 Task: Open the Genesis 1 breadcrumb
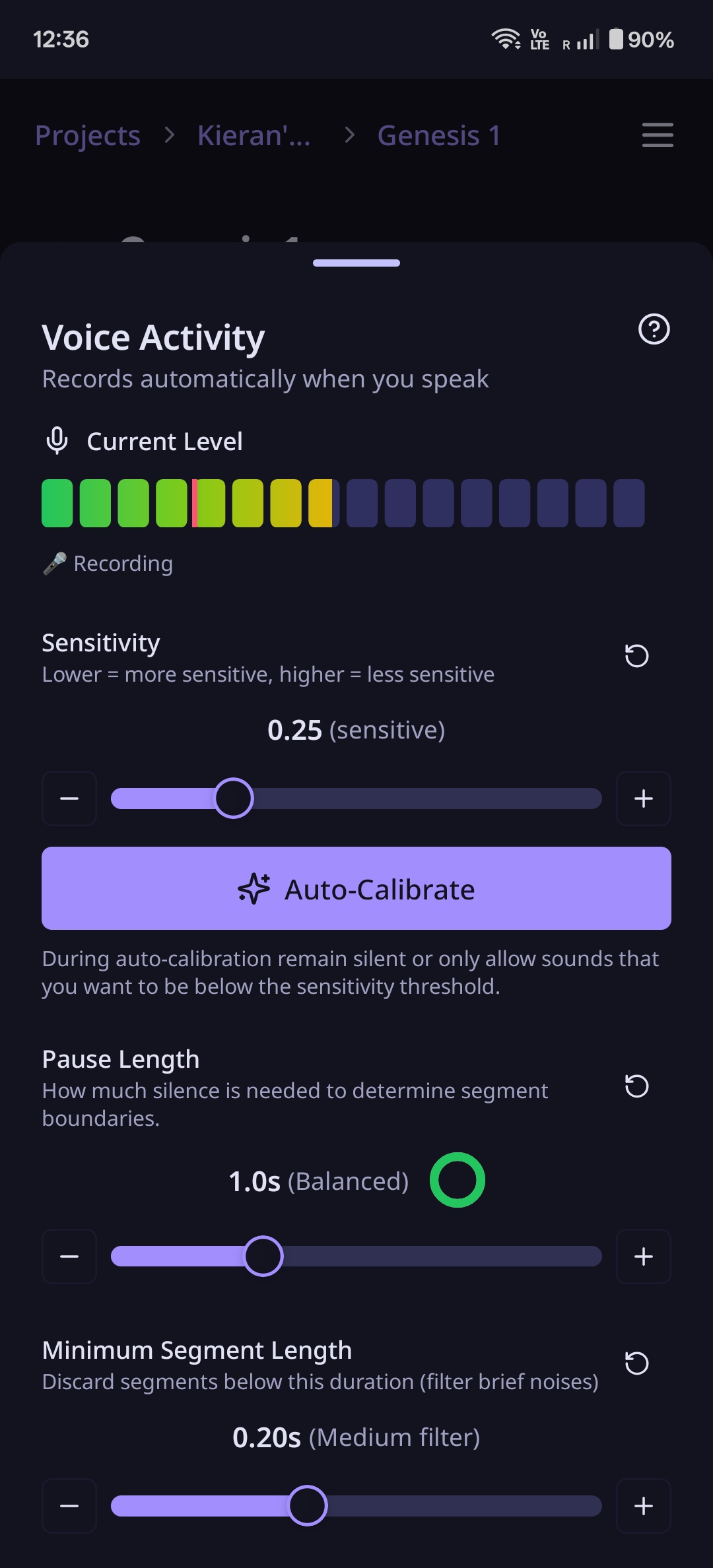[x=439, y=135]
